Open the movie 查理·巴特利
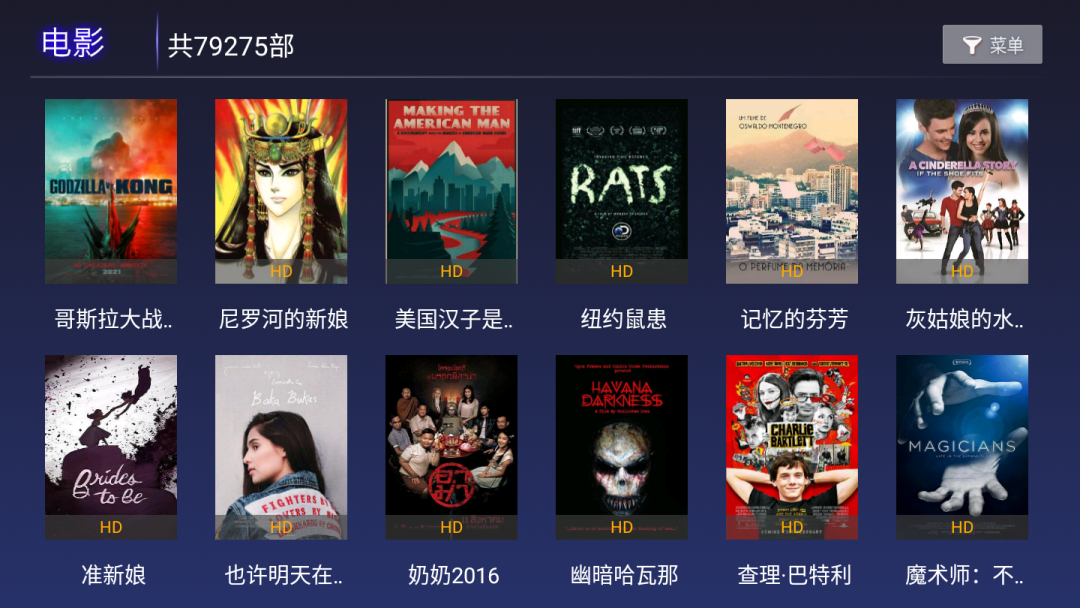The width and height of the screenshot is (1080, 608). 791,447
